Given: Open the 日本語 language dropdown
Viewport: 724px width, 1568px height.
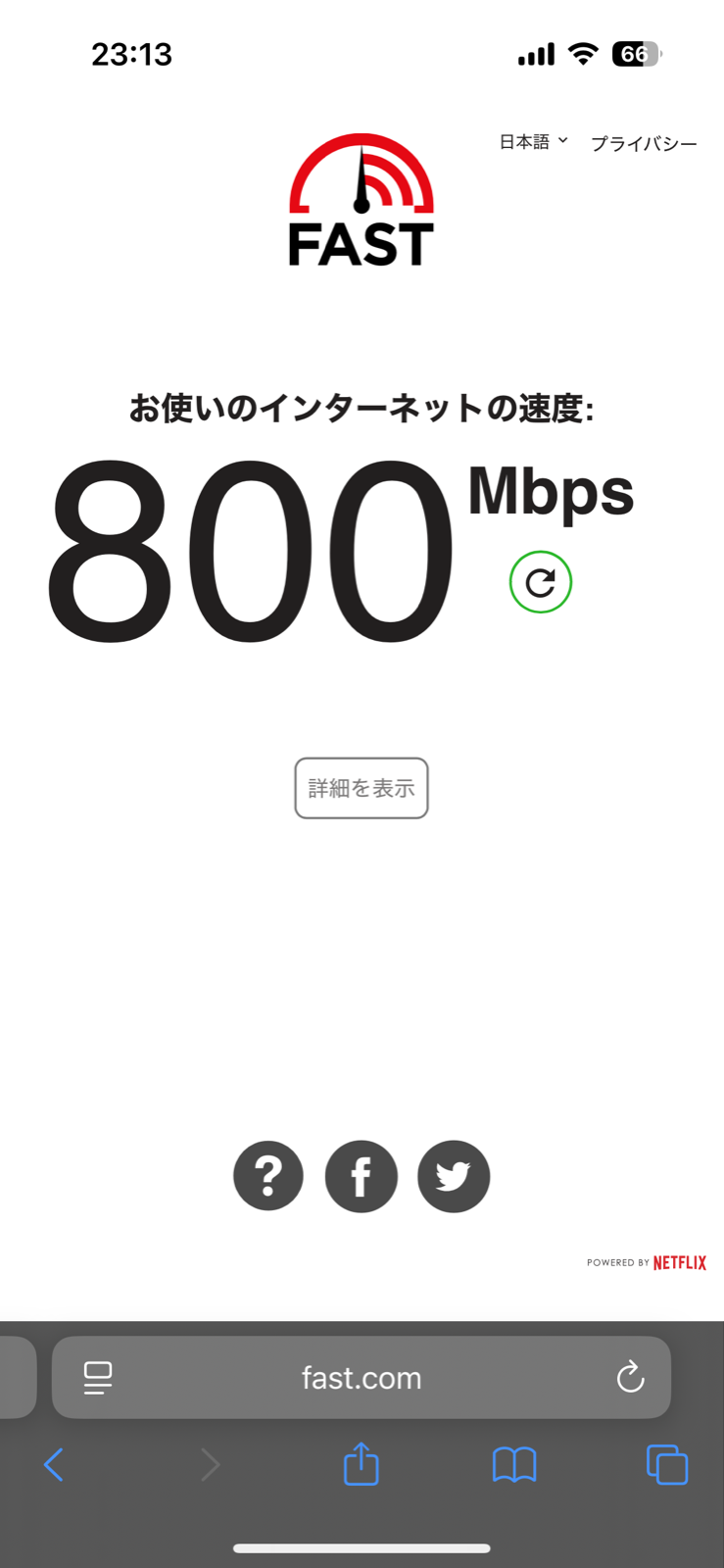Looking at the screenshot, I should pos(533,142).
